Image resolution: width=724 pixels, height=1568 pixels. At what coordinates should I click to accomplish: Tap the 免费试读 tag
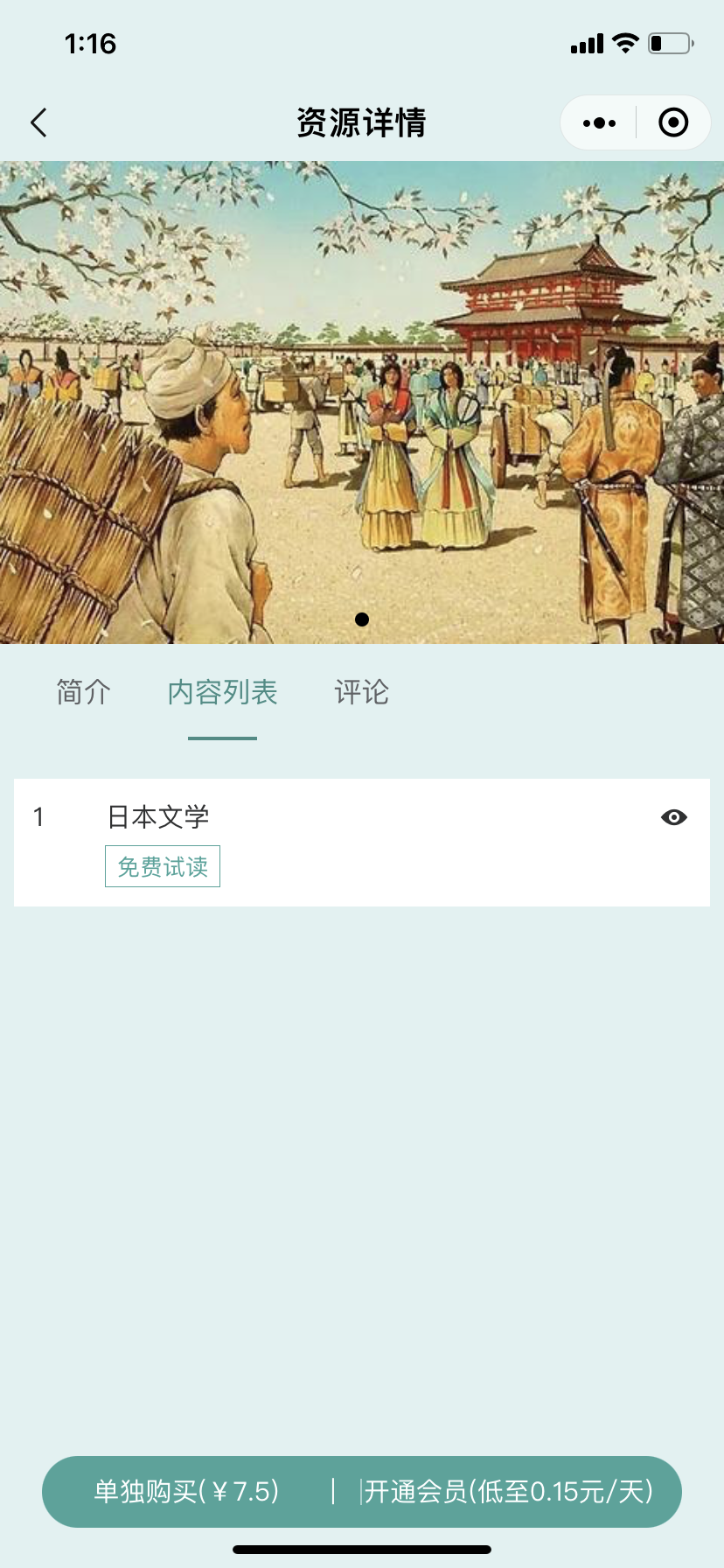163,866
